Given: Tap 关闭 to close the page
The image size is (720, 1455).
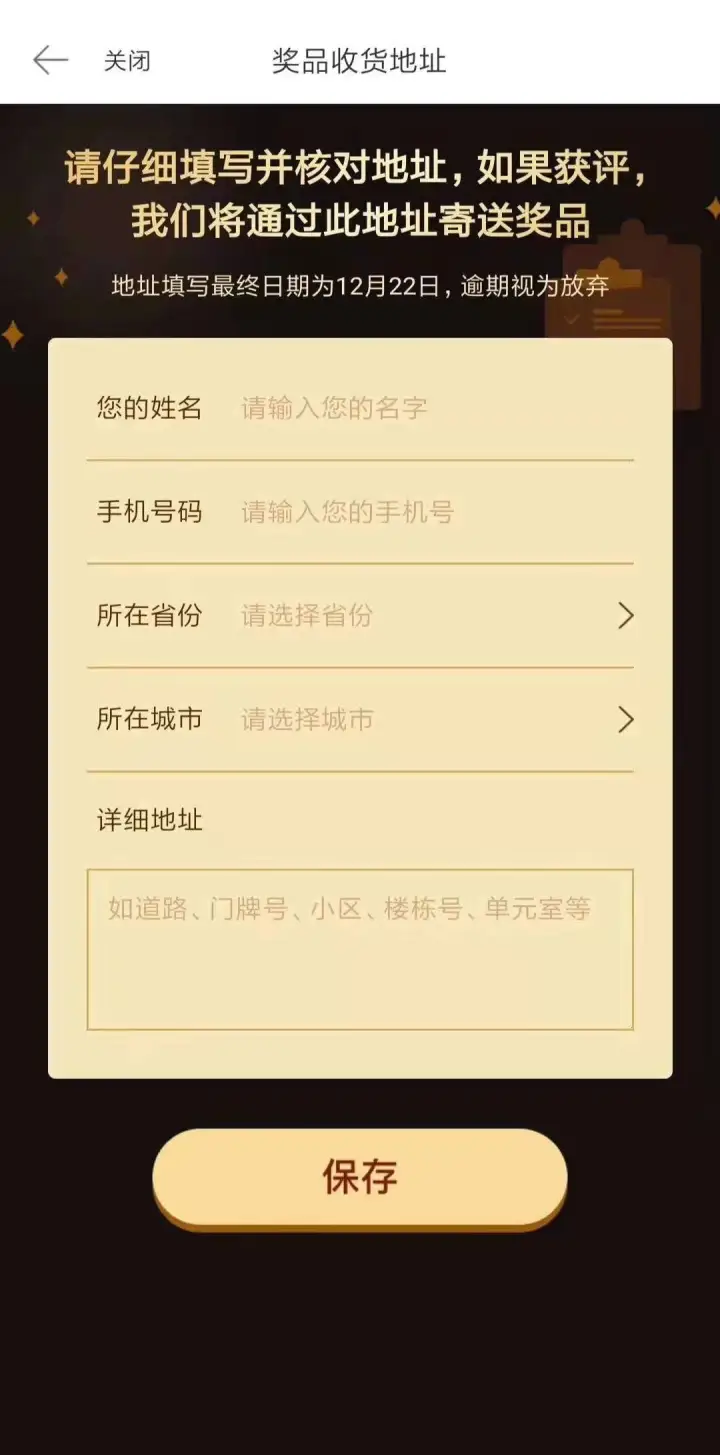Looking at the screenshot, I should [x=127, y=61].
